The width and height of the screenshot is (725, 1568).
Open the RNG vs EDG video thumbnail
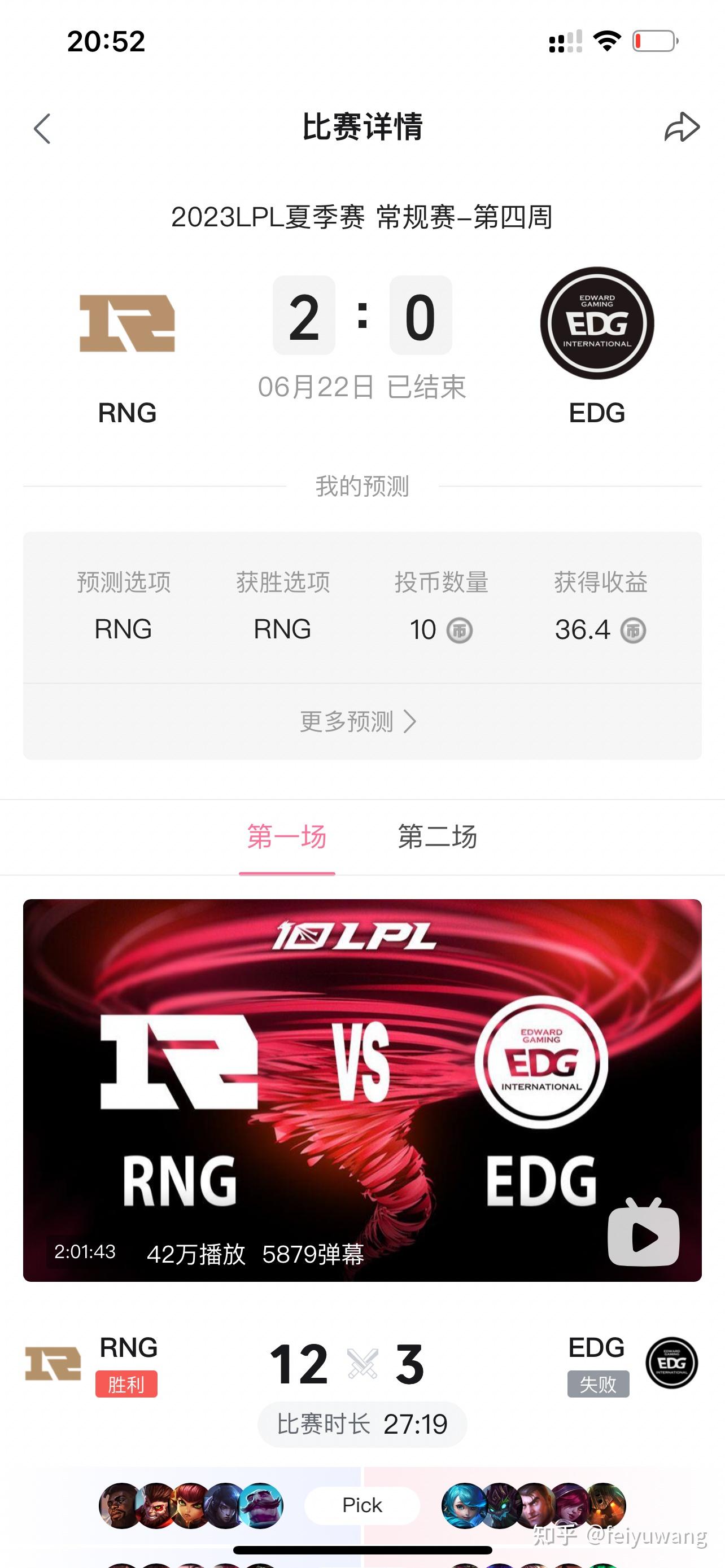click(361, 1096)
